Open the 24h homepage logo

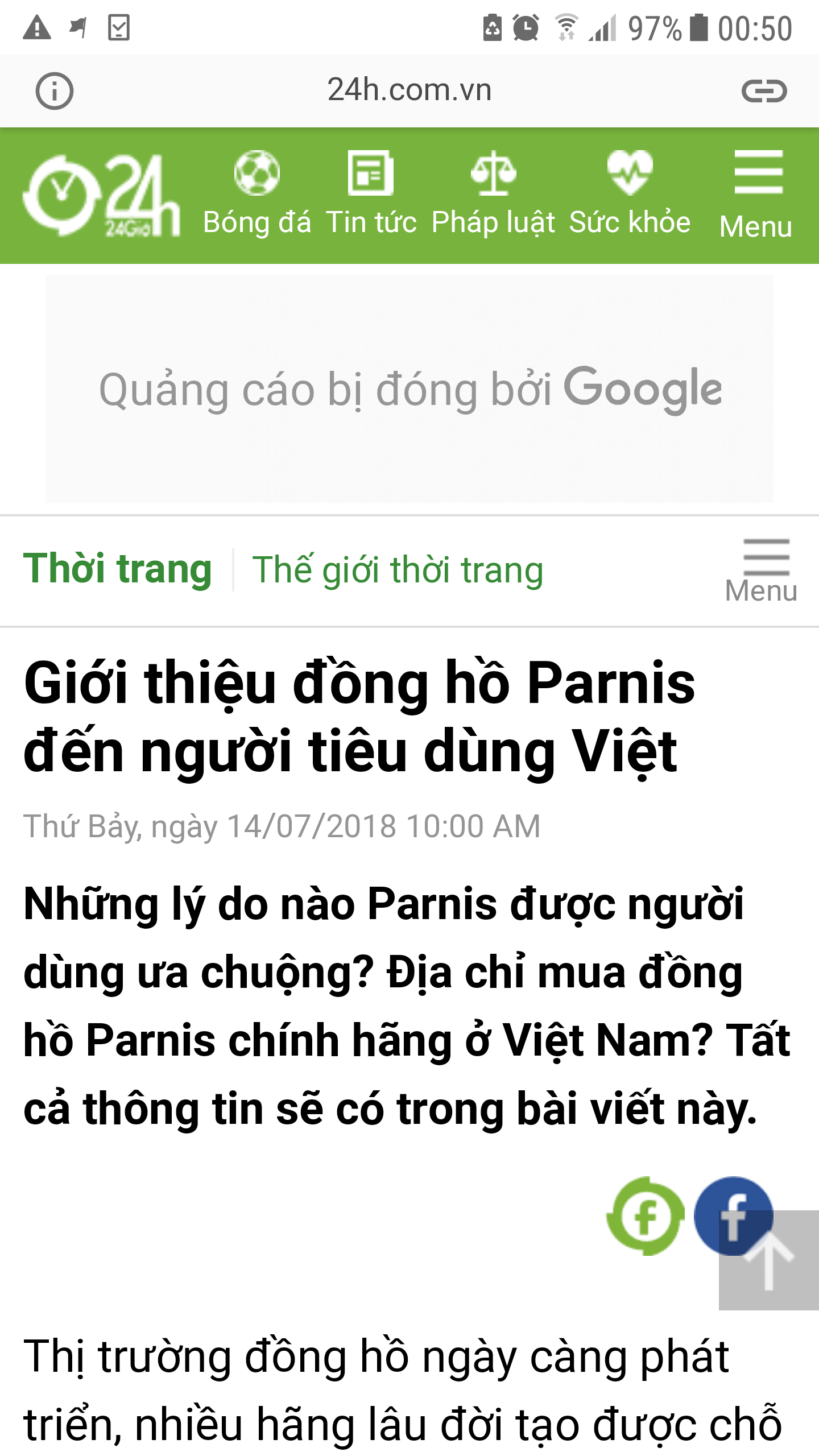pos(101,195)
